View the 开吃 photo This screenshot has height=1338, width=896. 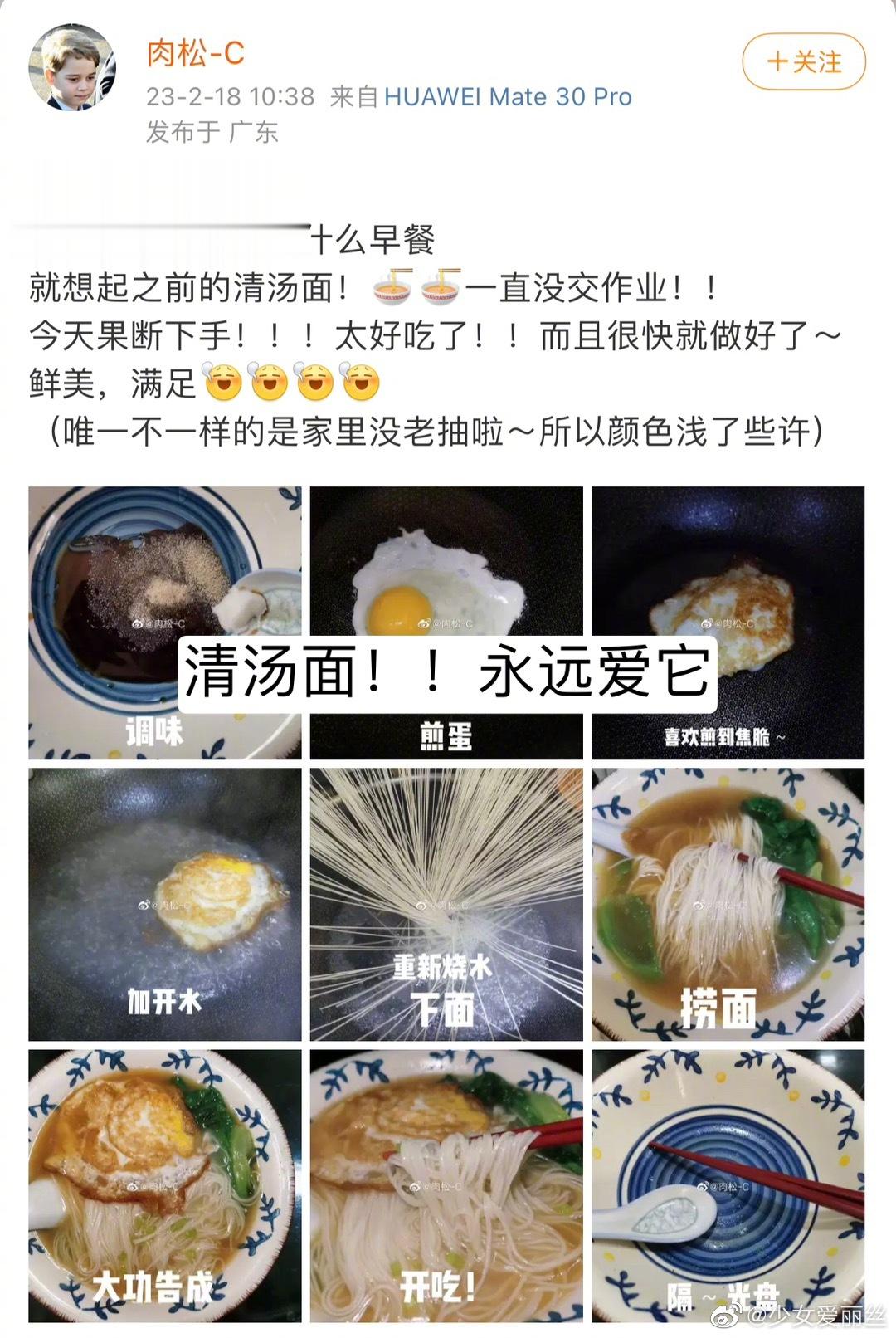tap(446, 1185)
